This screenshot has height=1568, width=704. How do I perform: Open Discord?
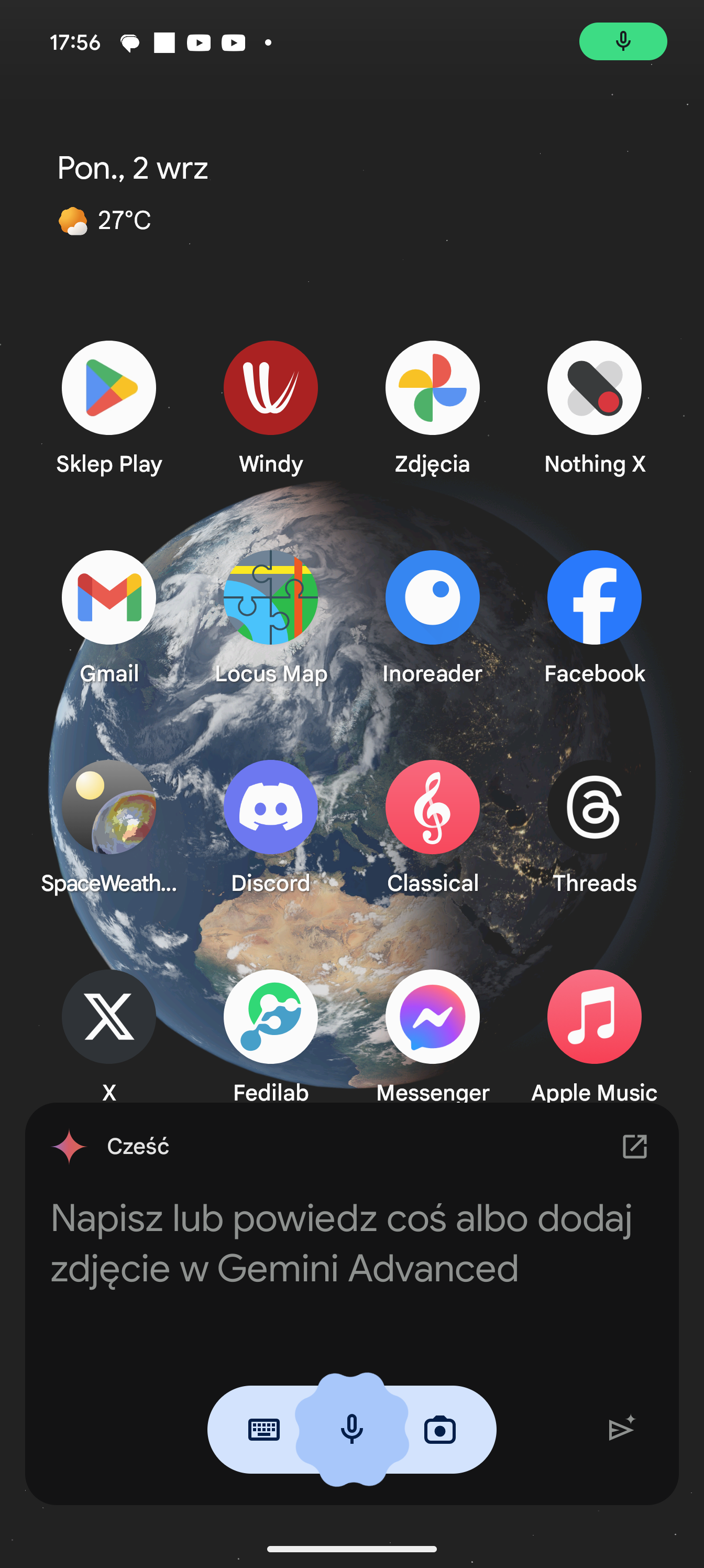point(271,807)
